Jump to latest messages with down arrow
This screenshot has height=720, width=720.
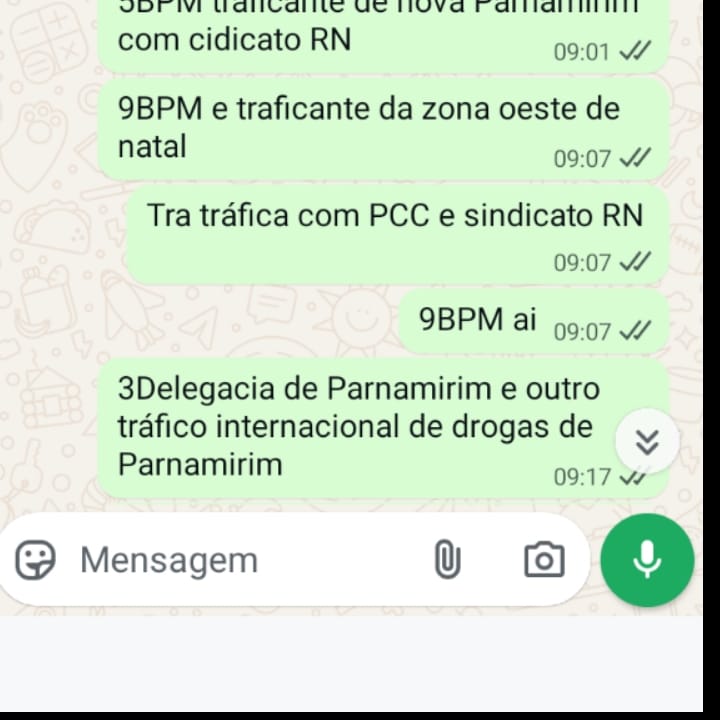coord(647,441)
